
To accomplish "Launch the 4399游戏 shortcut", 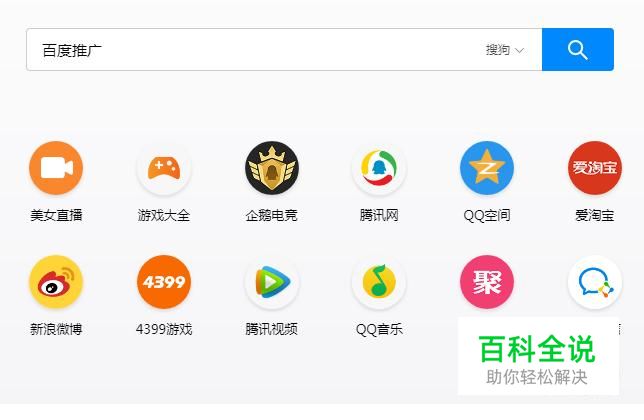I will pyautogui.click(x=164, y=283).
